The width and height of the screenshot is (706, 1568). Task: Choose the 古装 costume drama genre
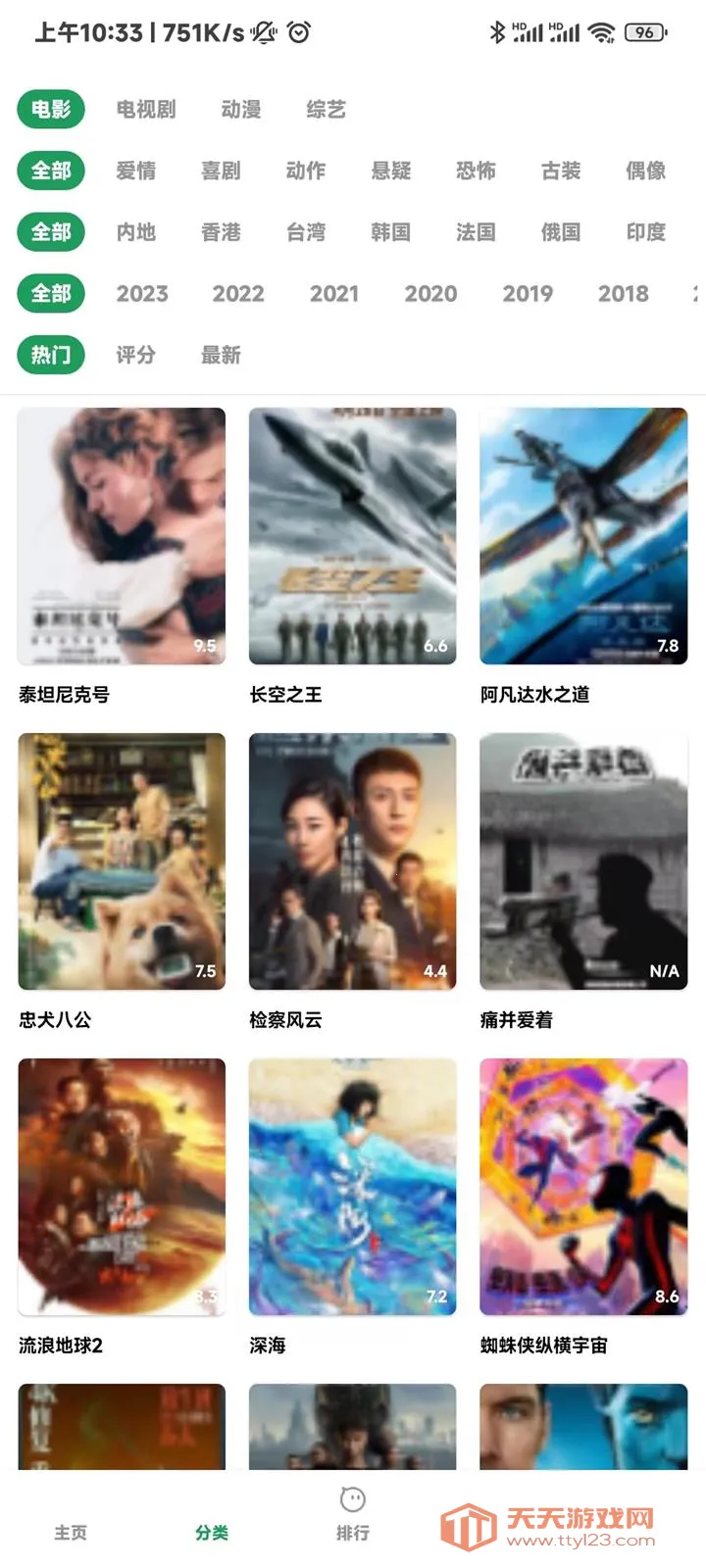click(562, 171)
